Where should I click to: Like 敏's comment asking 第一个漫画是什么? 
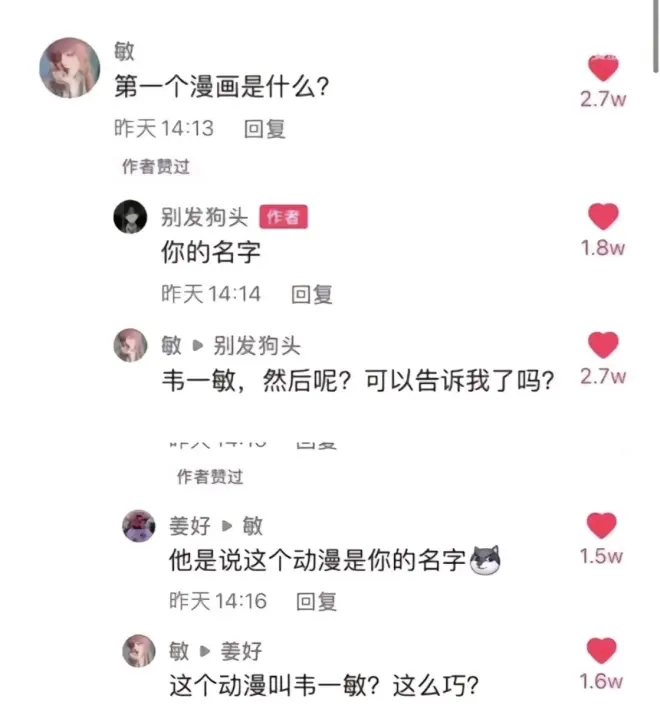pos(602,69)
